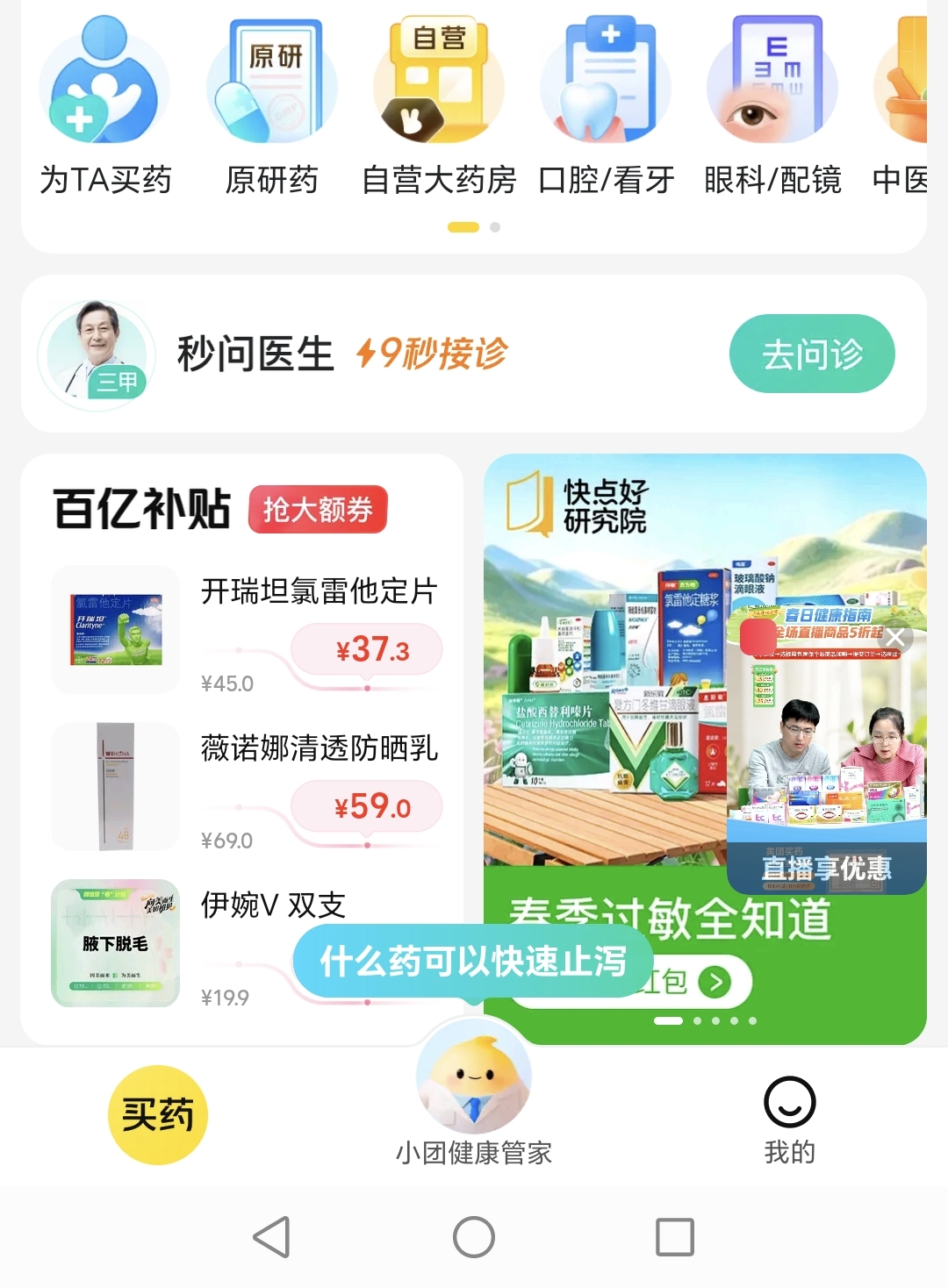The width and height of the screenshot is (948, 1288).
Task: Open 原研药 category
Action: click(x=271, y=105)
